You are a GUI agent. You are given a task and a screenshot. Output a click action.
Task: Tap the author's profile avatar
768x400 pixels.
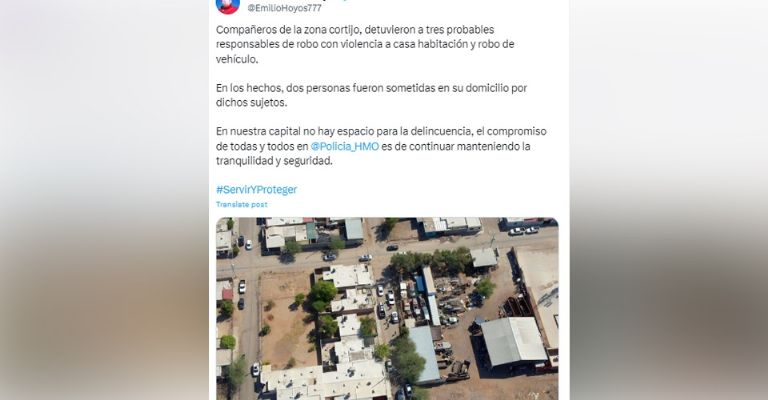tap(228, 5)
